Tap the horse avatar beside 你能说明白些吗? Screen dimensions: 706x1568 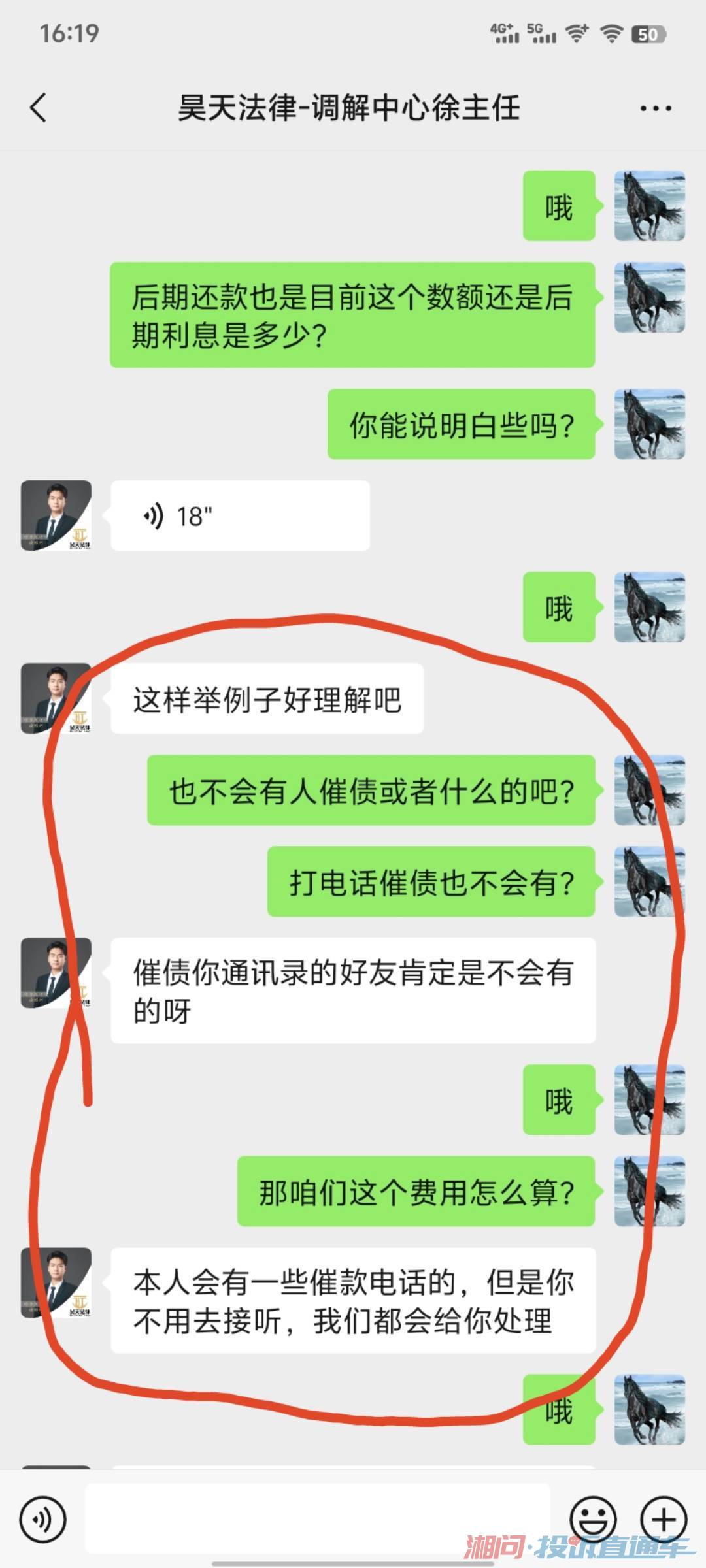650,424
